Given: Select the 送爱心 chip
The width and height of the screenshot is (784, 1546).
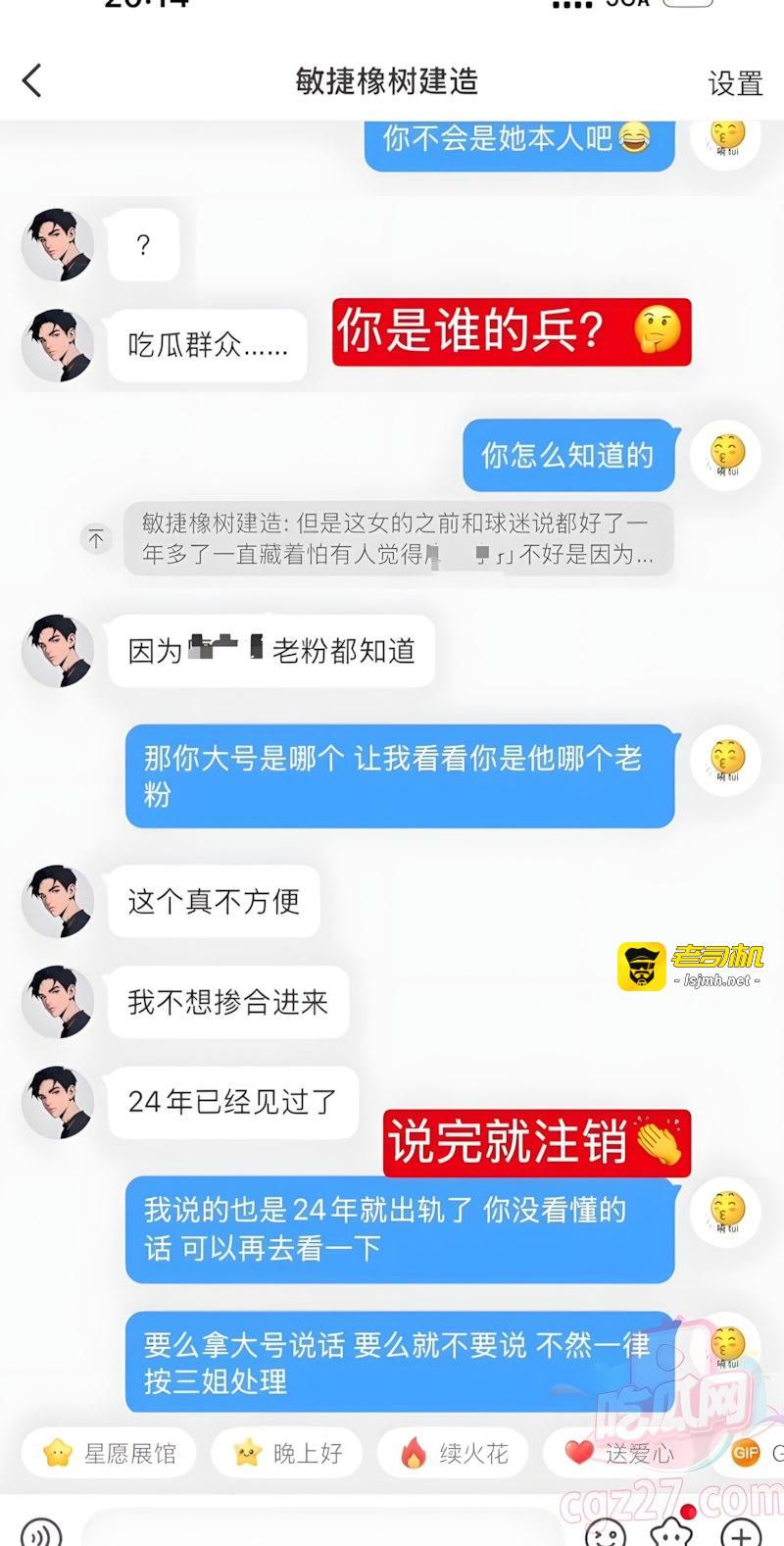Looking at the screenshot, I should tap(620, 1453).
